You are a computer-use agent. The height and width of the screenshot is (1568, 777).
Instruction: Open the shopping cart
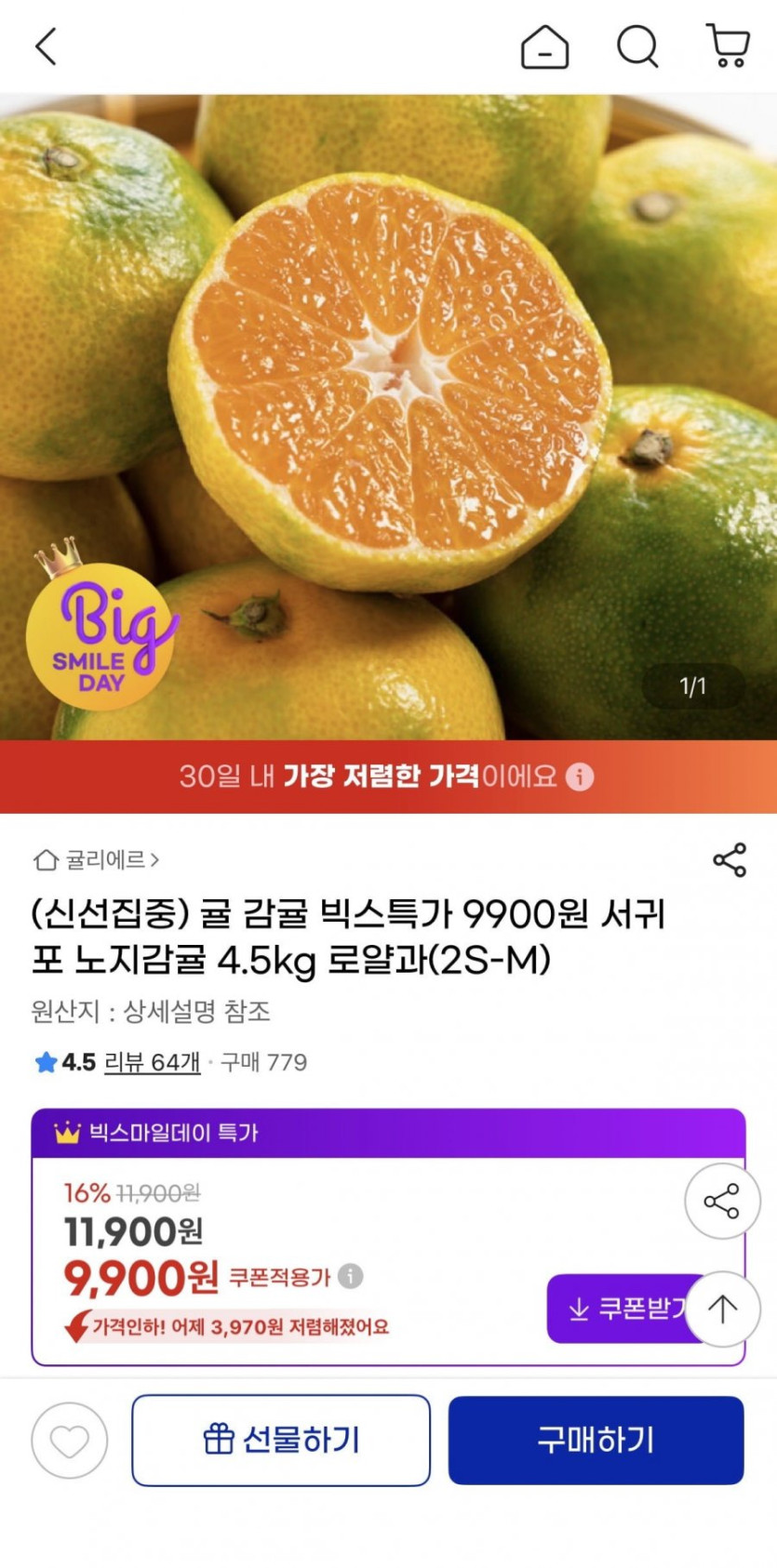[x=728, y=47]
